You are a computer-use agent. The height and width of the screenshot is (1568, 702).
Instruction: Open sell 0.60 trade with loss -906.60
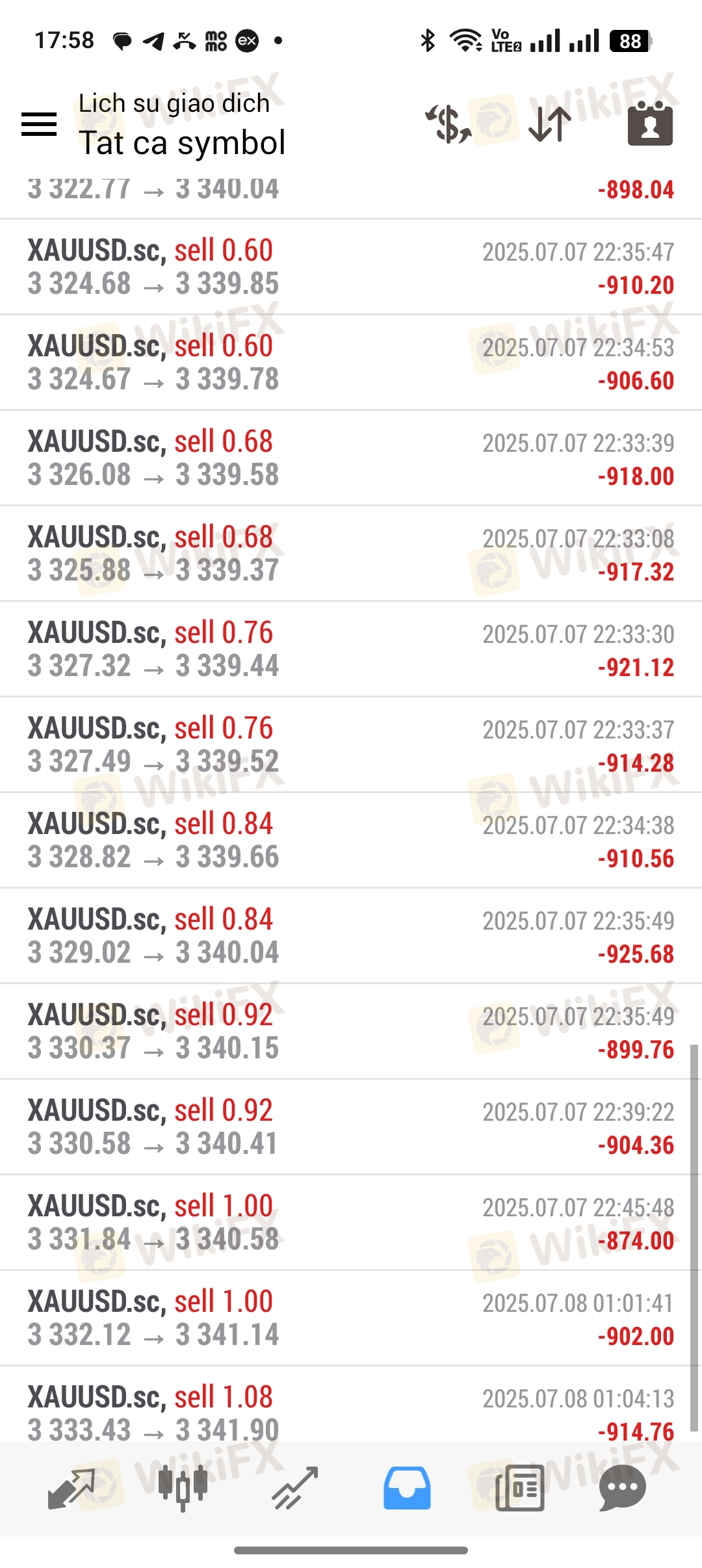point(351,363)
